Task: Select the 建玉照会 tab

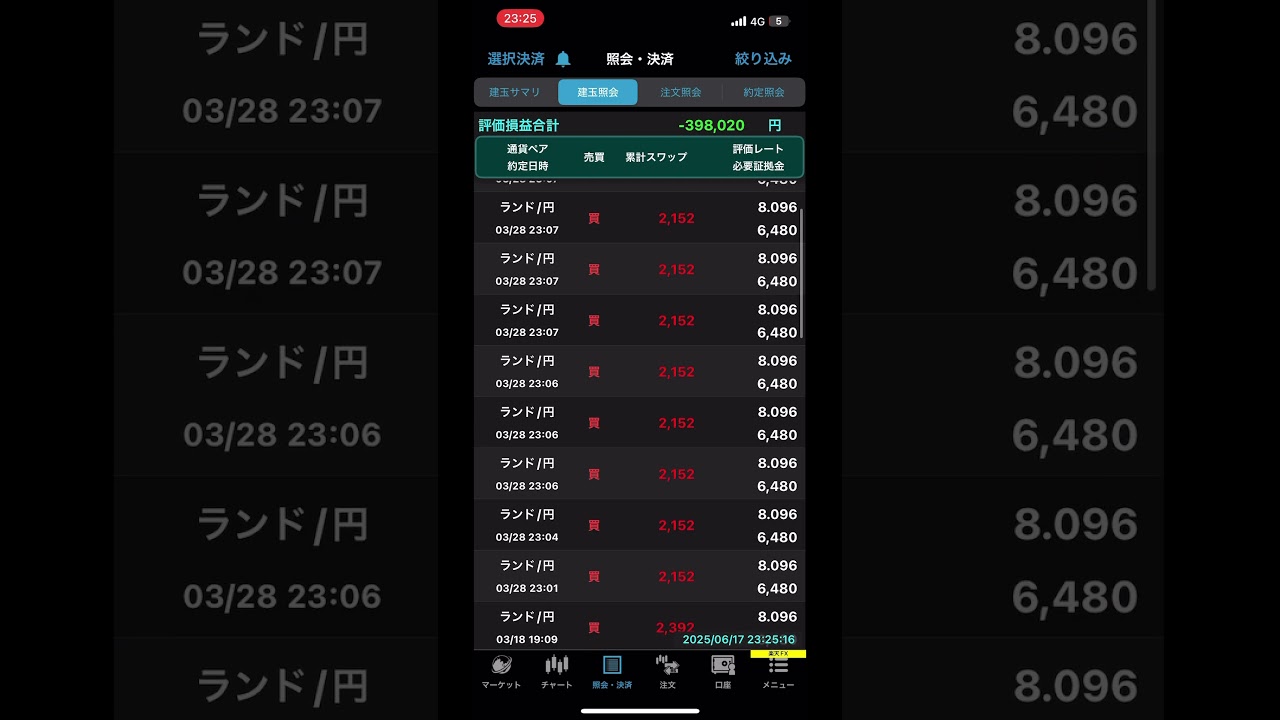Action: 598,92
